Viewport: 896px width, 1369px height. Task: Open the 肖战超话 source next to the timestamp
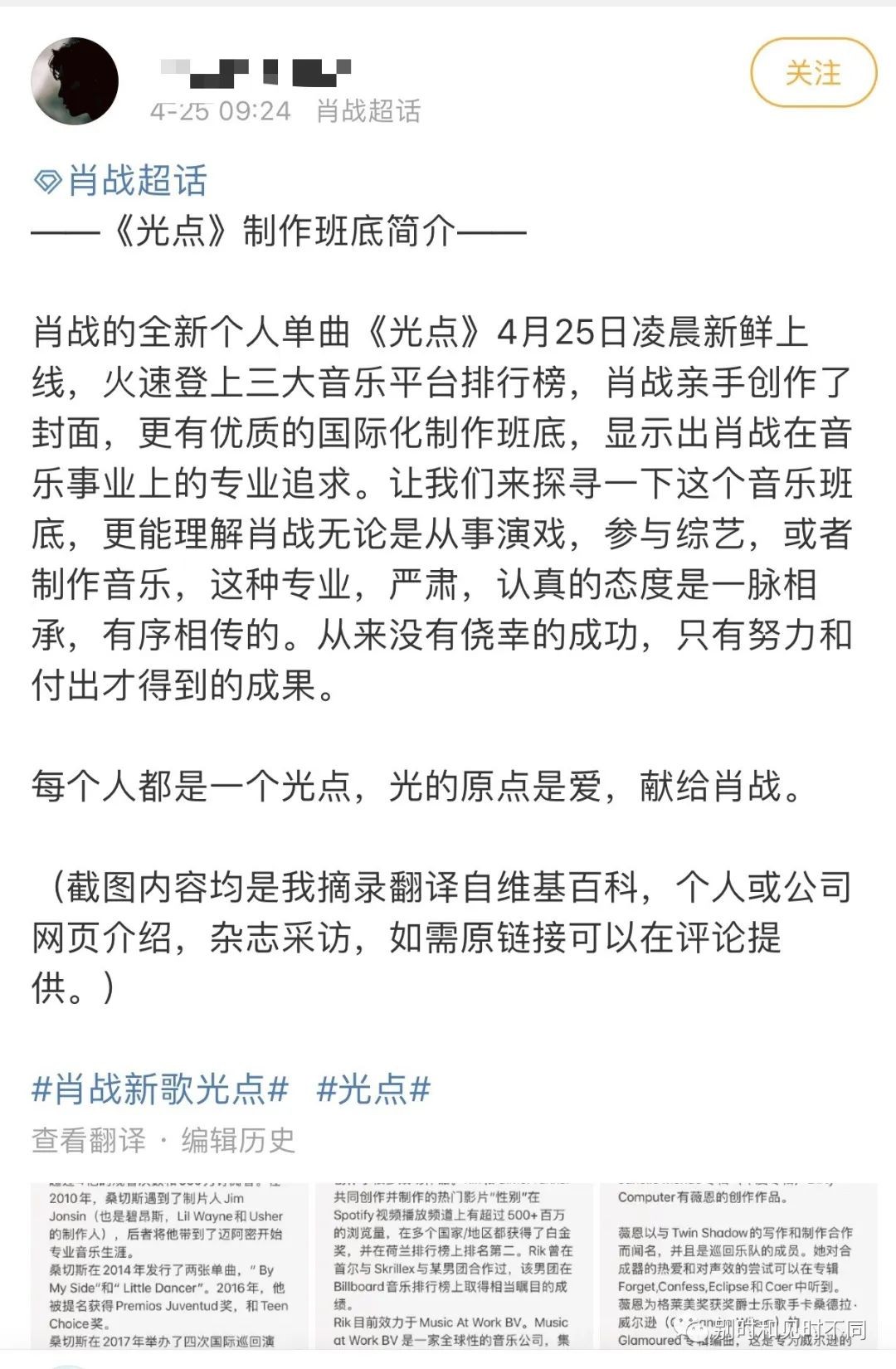pyautogui.click(x=368, y=110)
